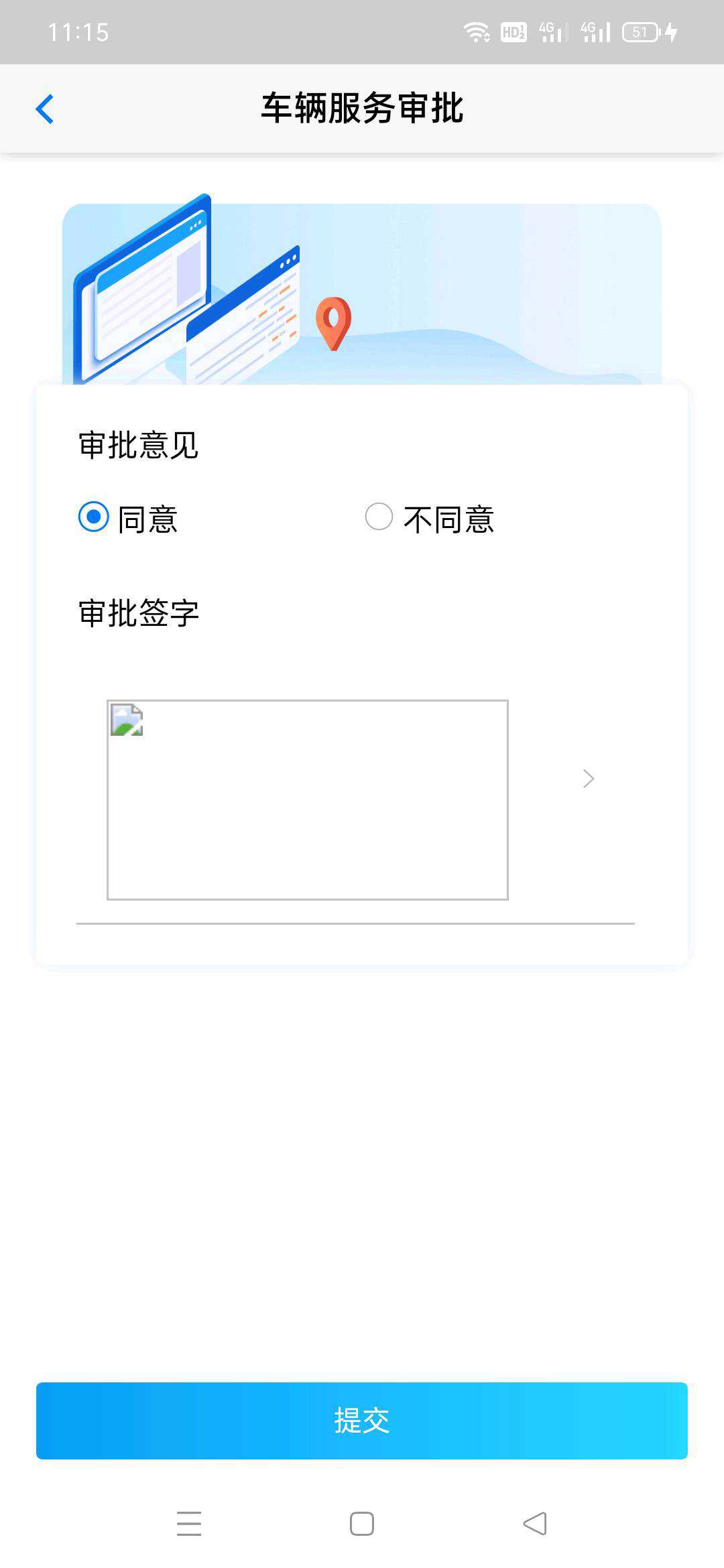Select the 不同意 radio button

click(379, 517)
